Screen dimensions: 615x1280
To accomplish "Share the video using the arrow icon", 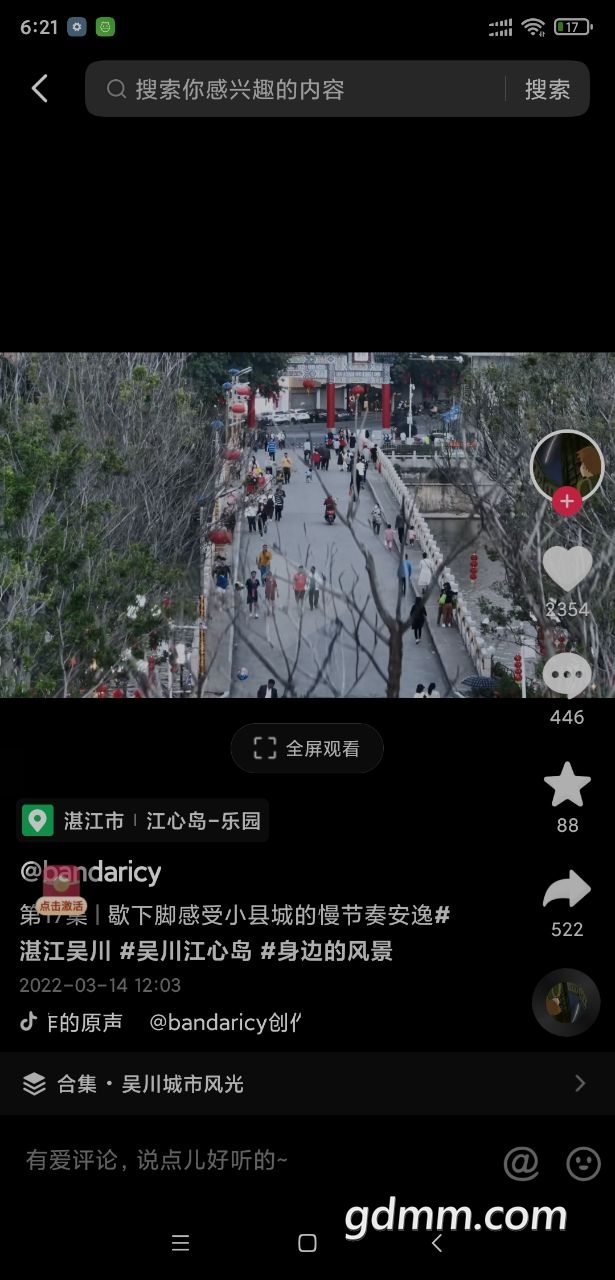I will click(x=567, y=890).
